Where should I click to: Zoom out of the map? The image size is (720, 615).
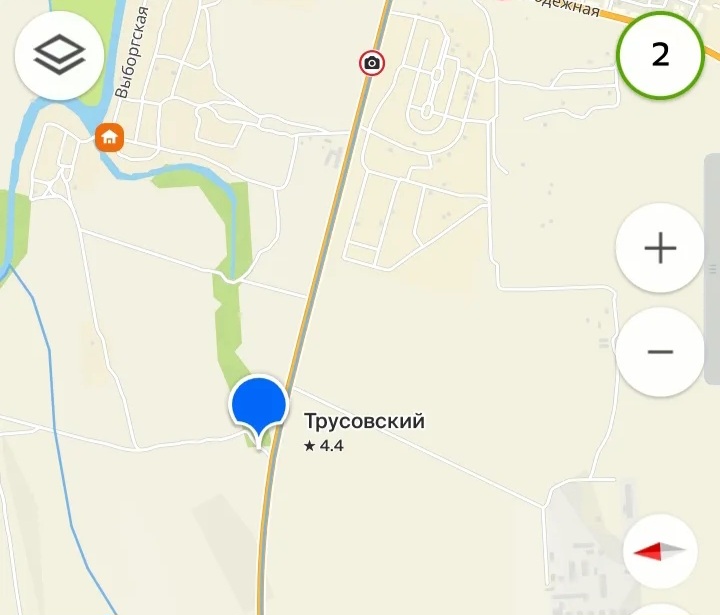(x=660, y=352)
